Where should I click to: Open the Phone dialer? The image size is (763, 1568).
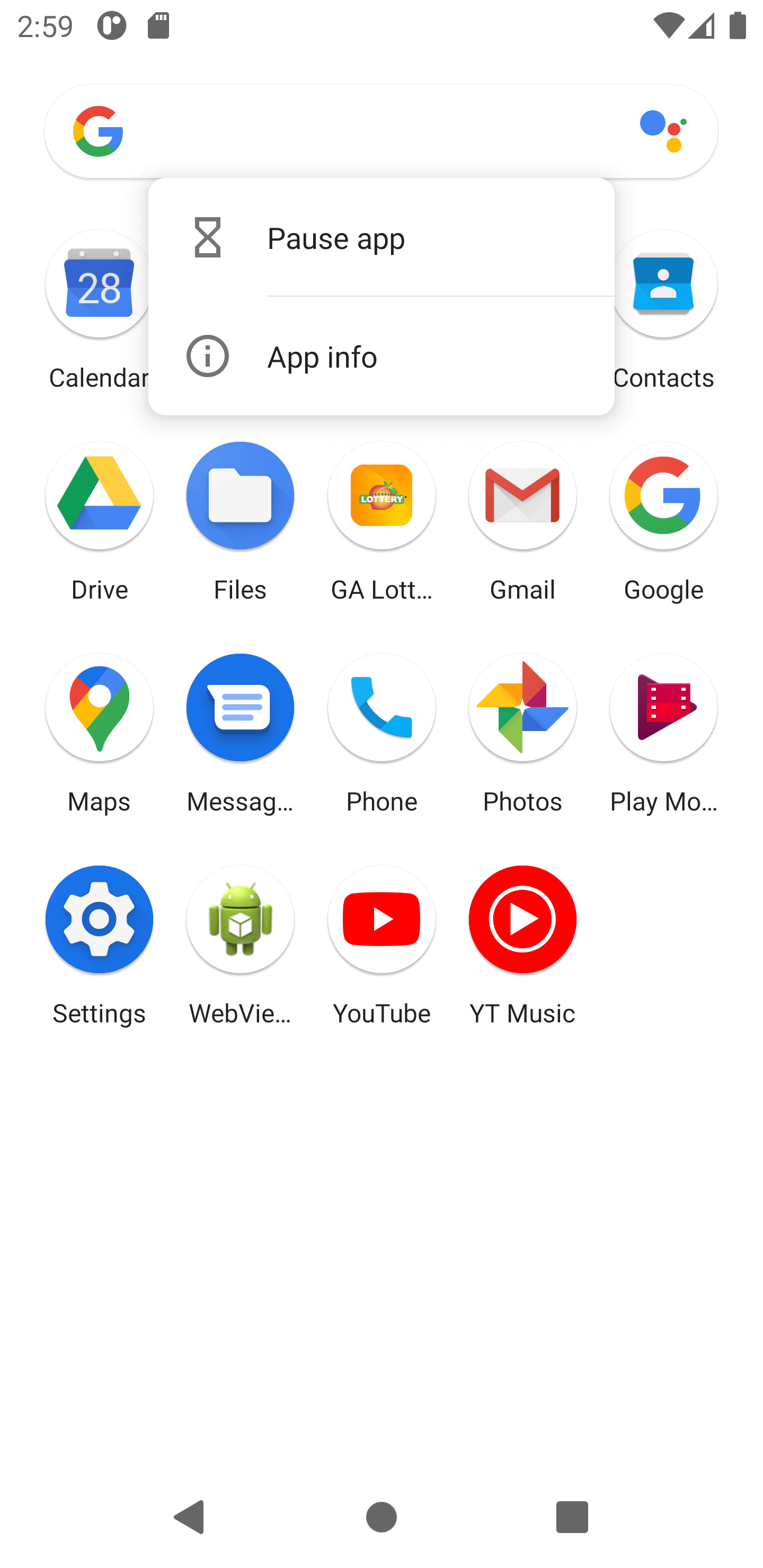381,707
